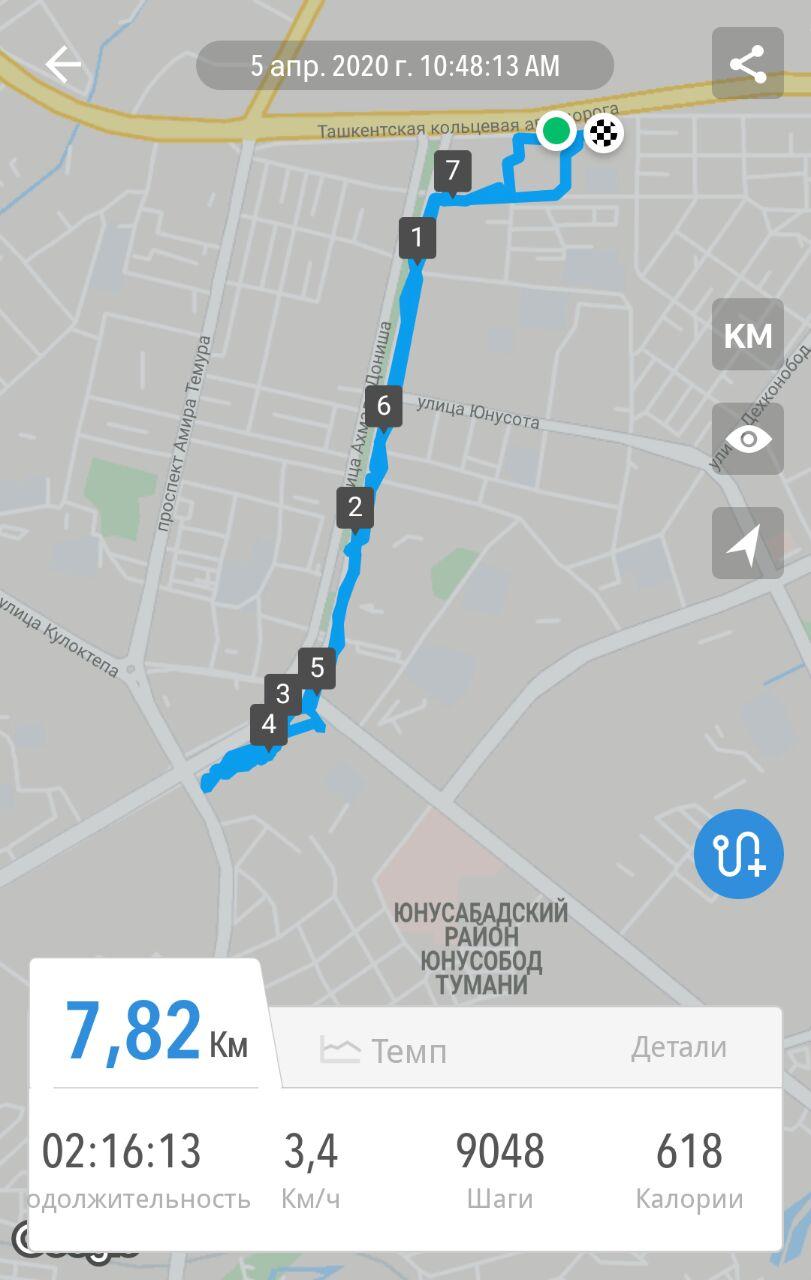Open the Детали tab
Screen dimensions: 811x1280
tap(678, 1047)
